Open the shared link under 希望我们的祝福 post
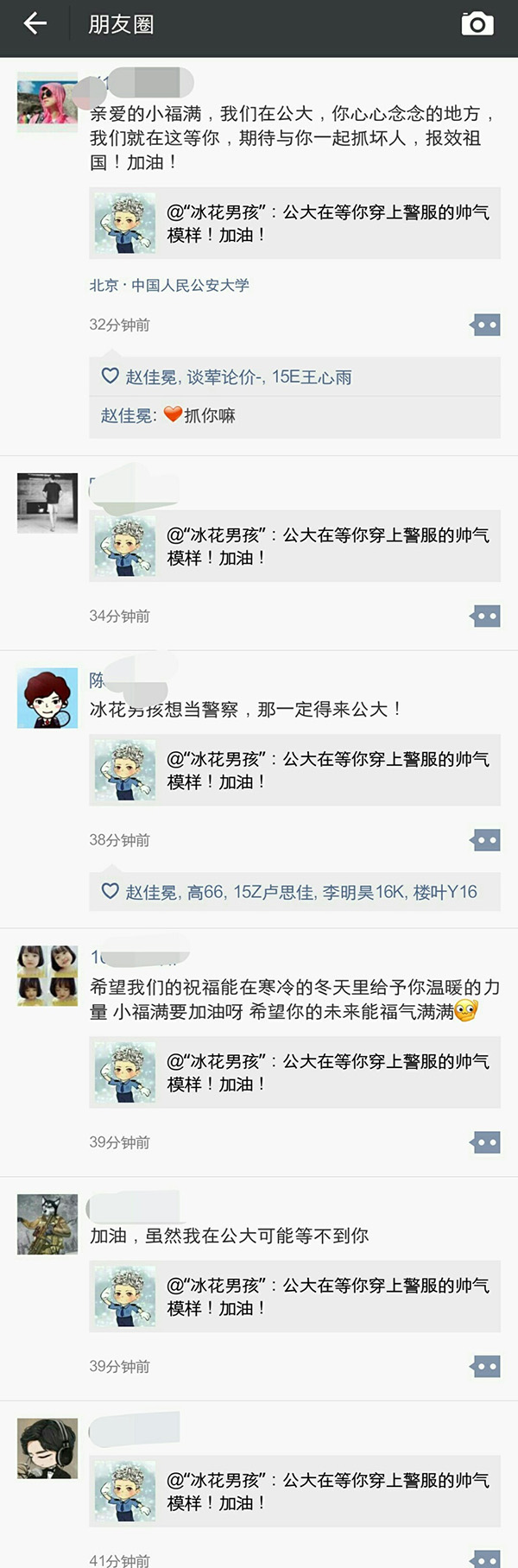 294,1073
